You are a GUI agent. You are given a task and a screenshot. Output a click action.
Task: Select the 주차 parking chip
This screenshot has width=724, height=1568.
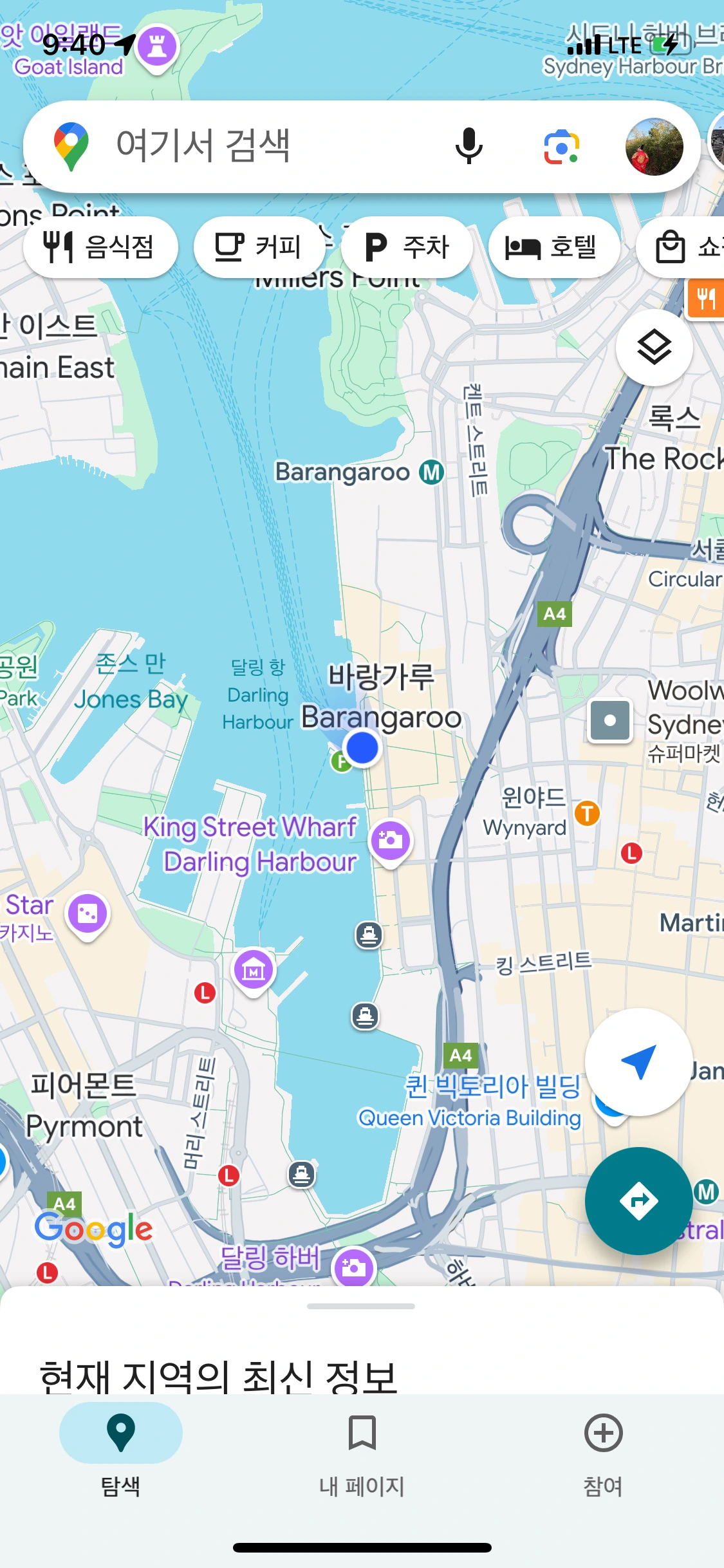coord(407,247)
